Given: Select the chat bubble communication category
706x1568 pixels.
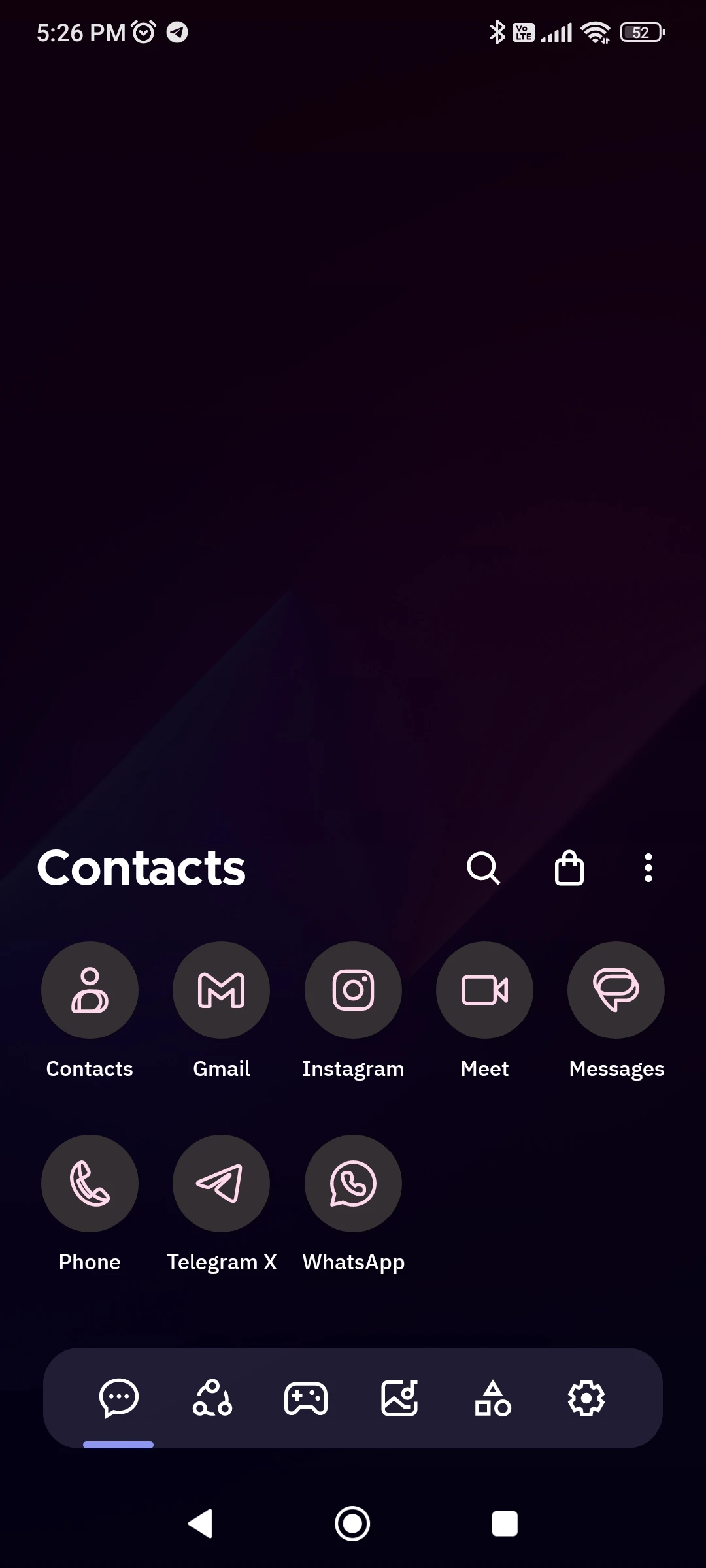Looking at the screenshot, I should pos(119,1399).
